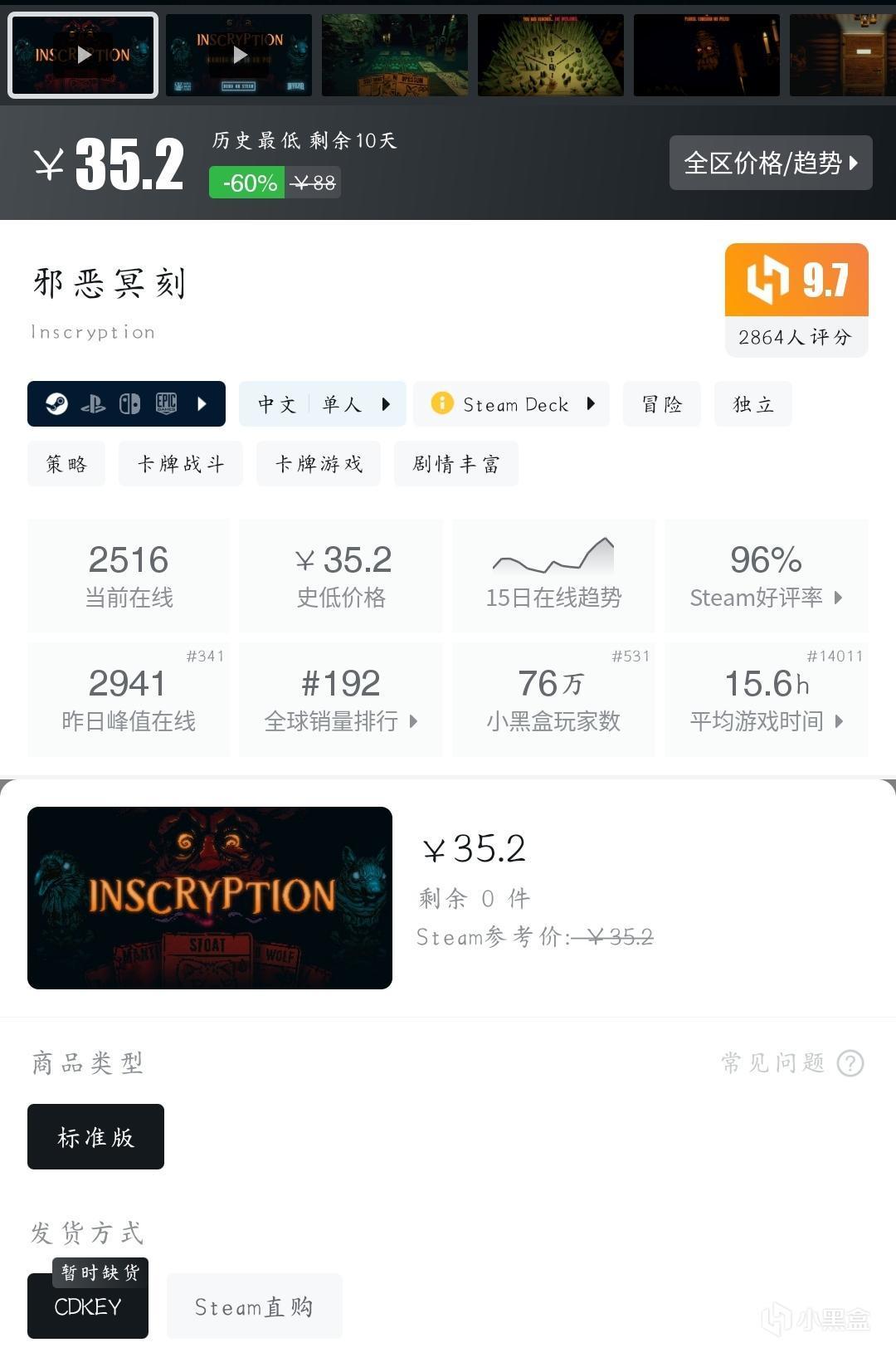The height and width of the screenshot is (1367, 896).
Task: Select the 卡牌战斗 tag
Action: coord(180,464)
